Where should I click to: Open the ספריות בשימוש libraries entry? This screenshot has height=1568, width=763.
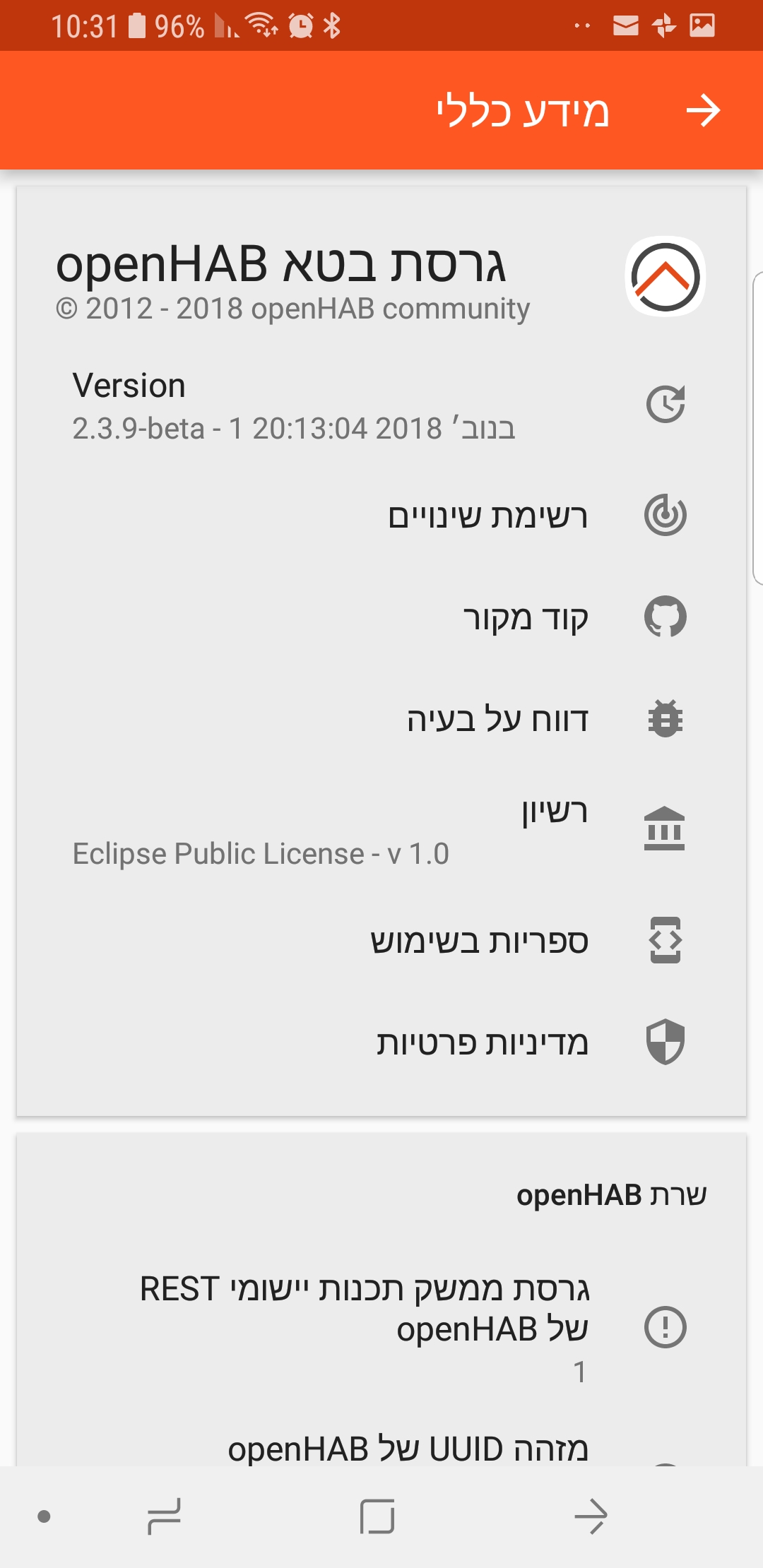tap(480, 940)
